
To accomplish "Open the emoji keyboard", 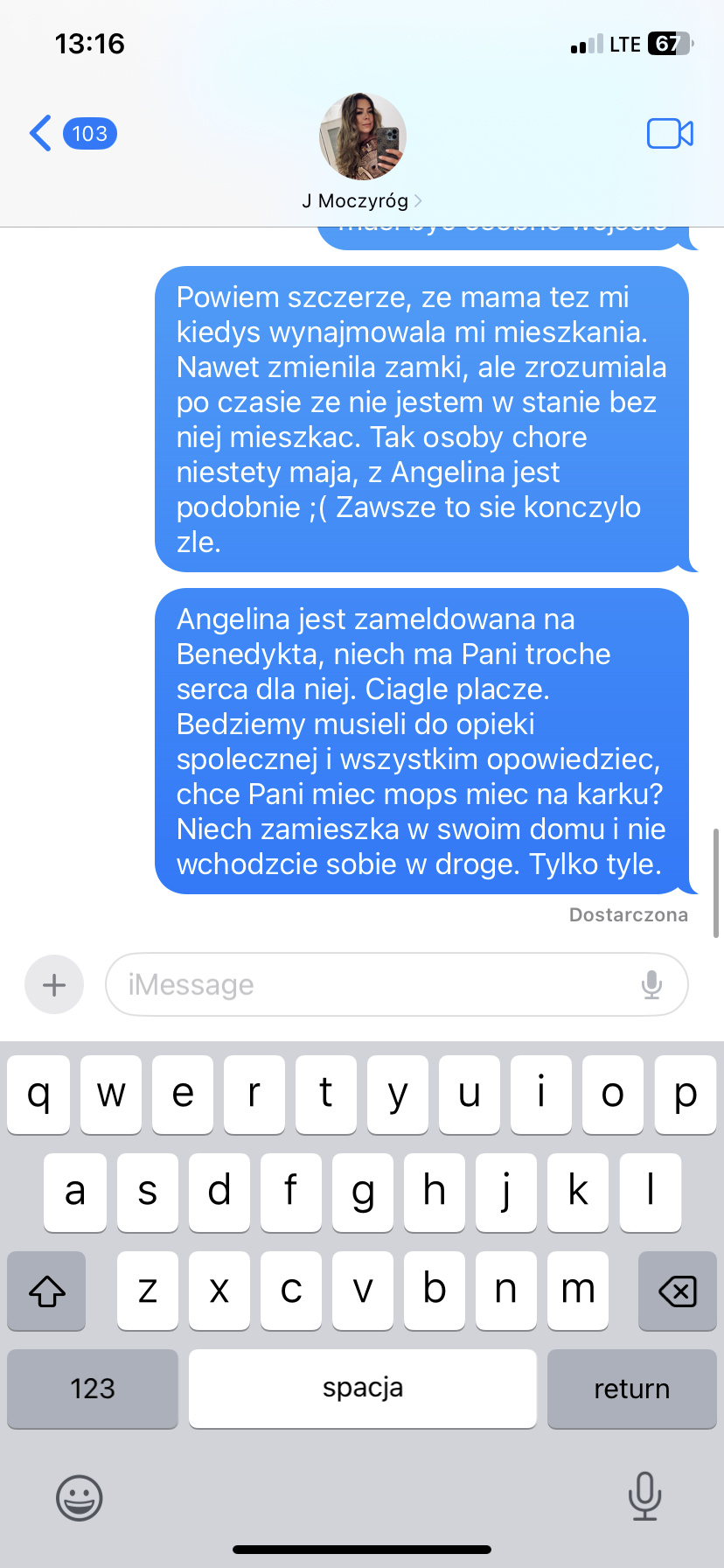I will (80, 1498).
